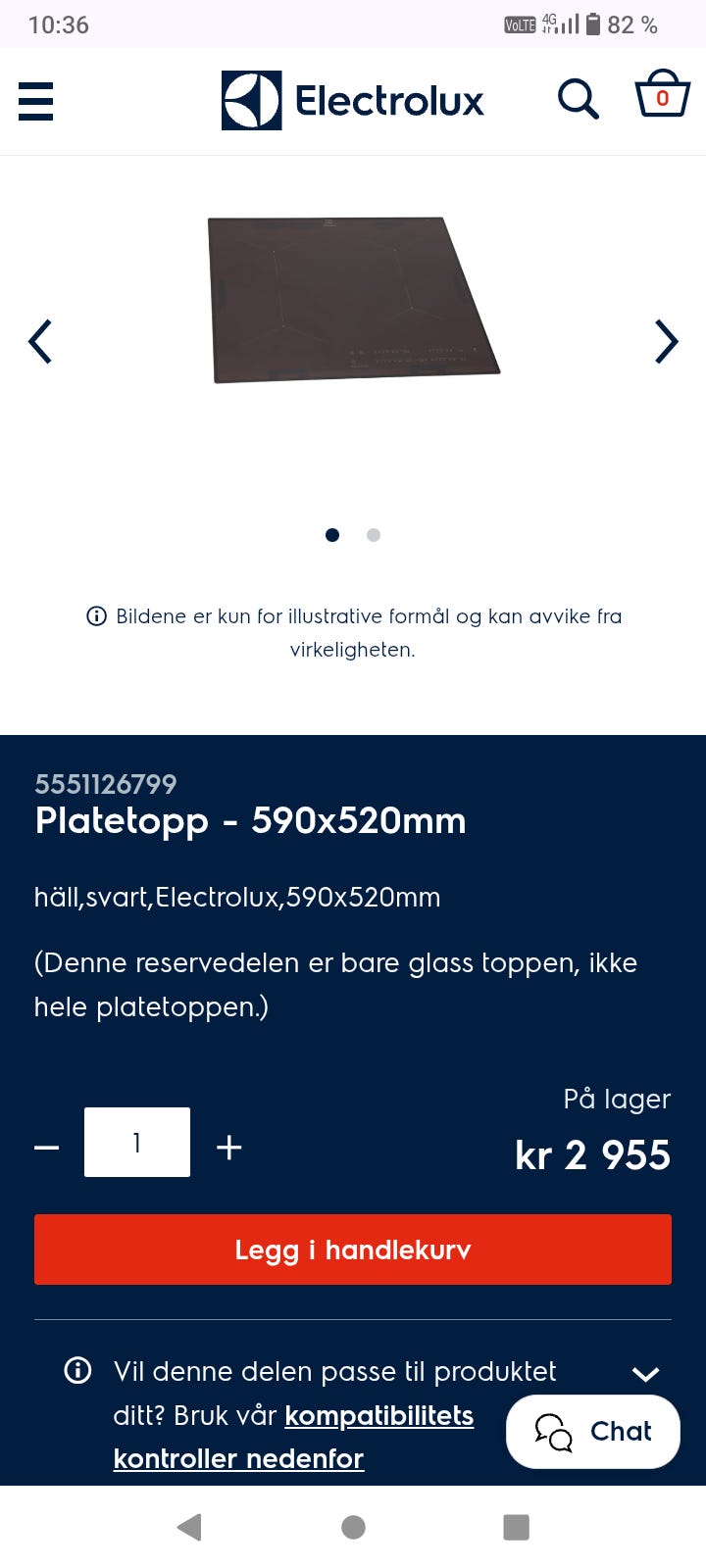Open the chat assistant

pos(592,1431)
